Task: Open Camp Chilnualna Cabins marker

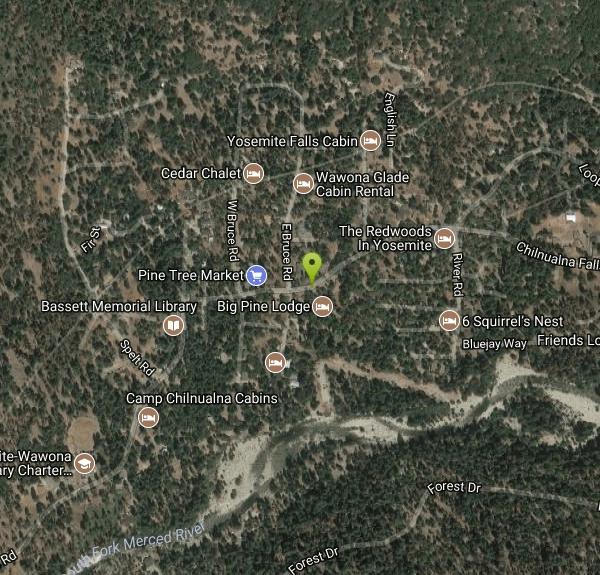Action: tap(149, 418)
